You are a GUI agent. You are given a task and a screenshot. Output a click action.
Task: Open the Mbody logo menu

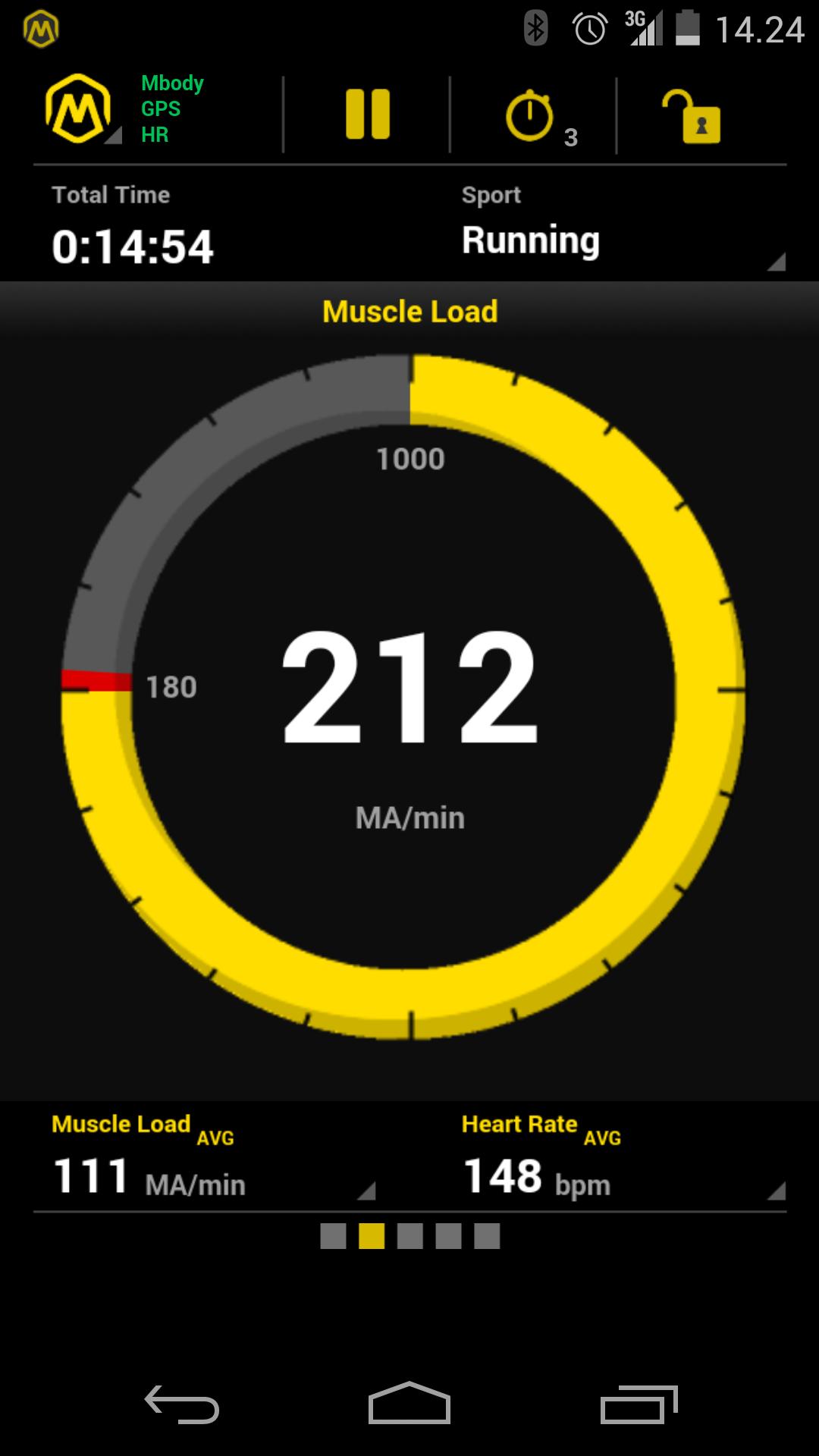[x=79, y=110]
